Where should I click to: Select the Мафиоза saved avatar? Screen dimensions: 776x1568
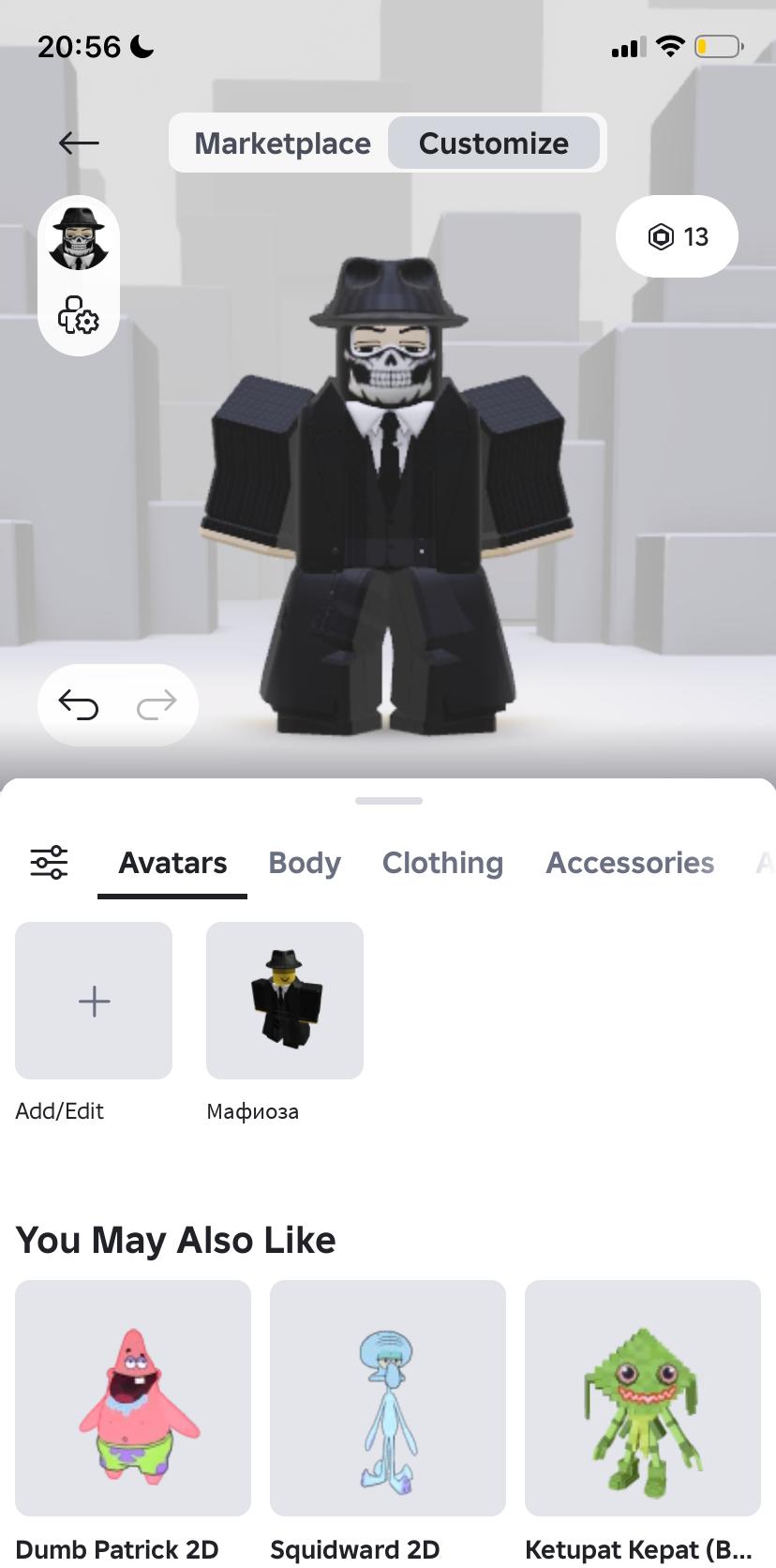click(285, 1001)
